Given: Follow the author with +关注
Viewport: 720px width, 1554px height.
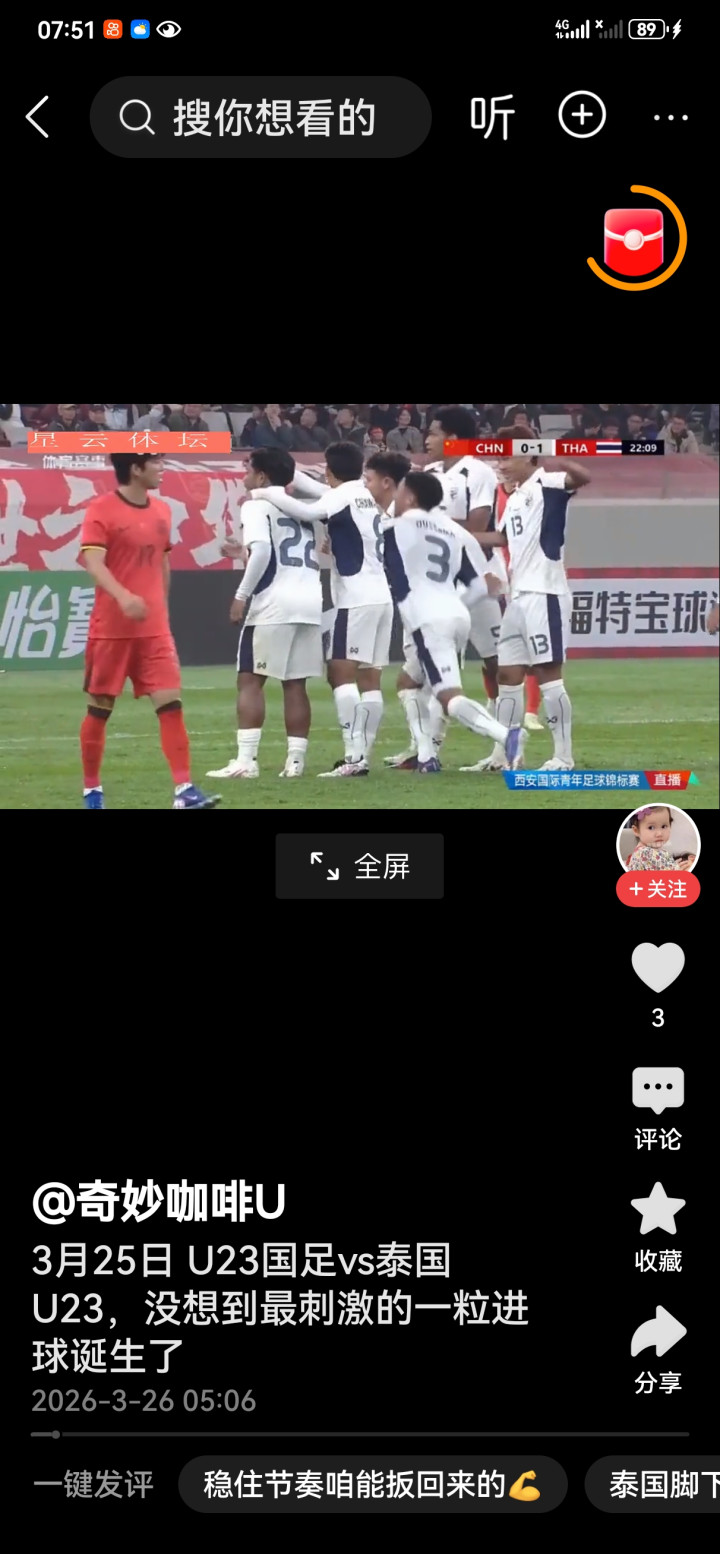Looking at the screenshot, I should [658, 889].
